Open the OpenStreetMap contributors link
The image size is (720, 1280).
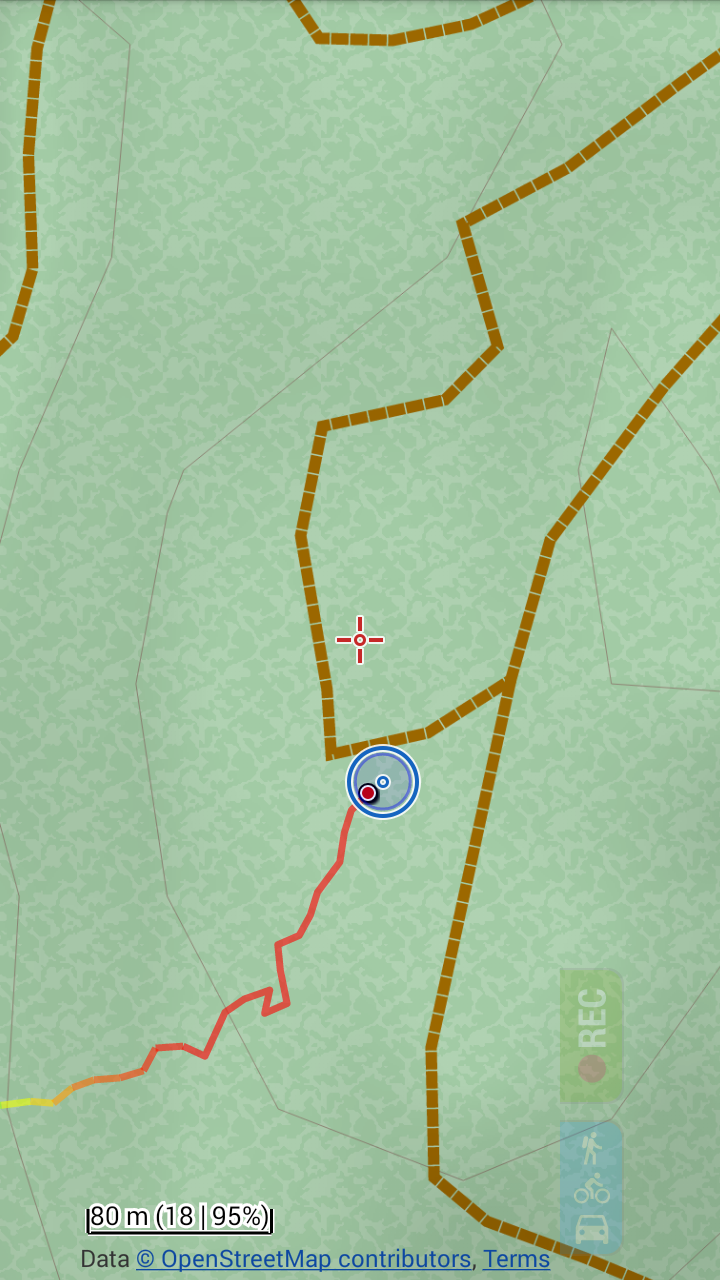[x=303, y=1259]
